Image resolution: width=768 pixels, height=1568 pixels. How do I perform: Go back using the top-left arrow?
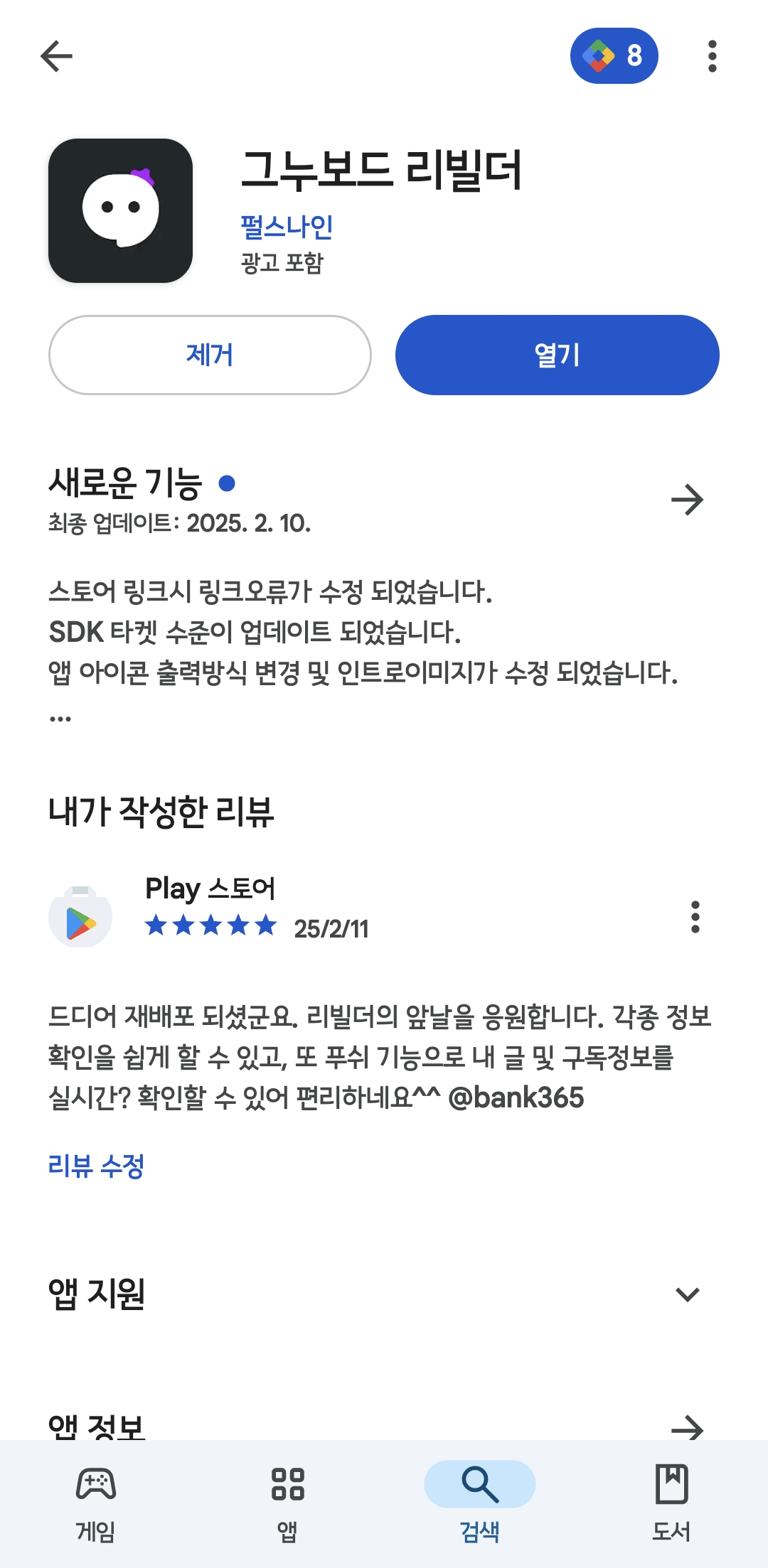(57, 56)
